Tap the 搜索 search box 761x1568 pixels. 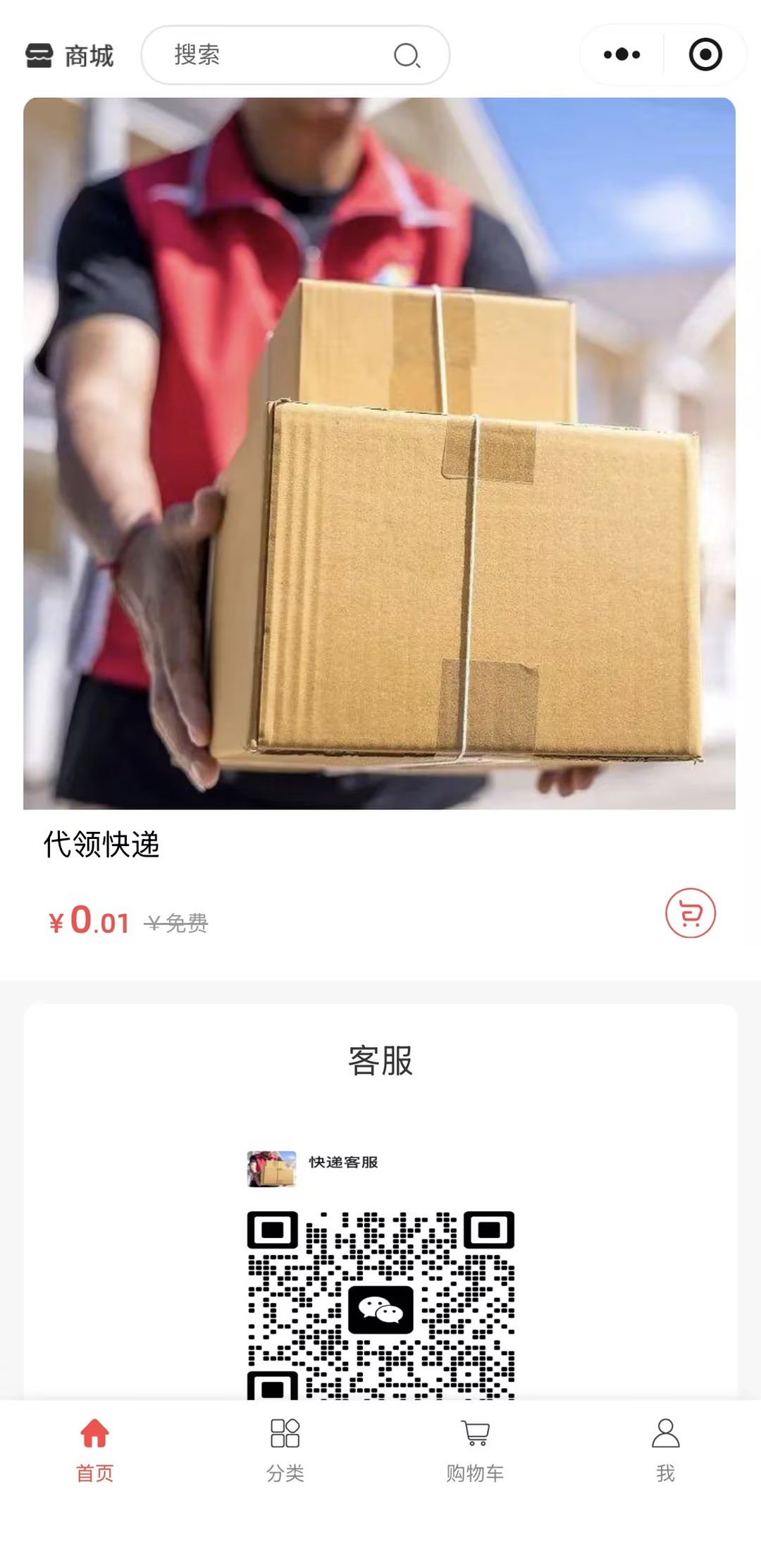tap(282, 55)
